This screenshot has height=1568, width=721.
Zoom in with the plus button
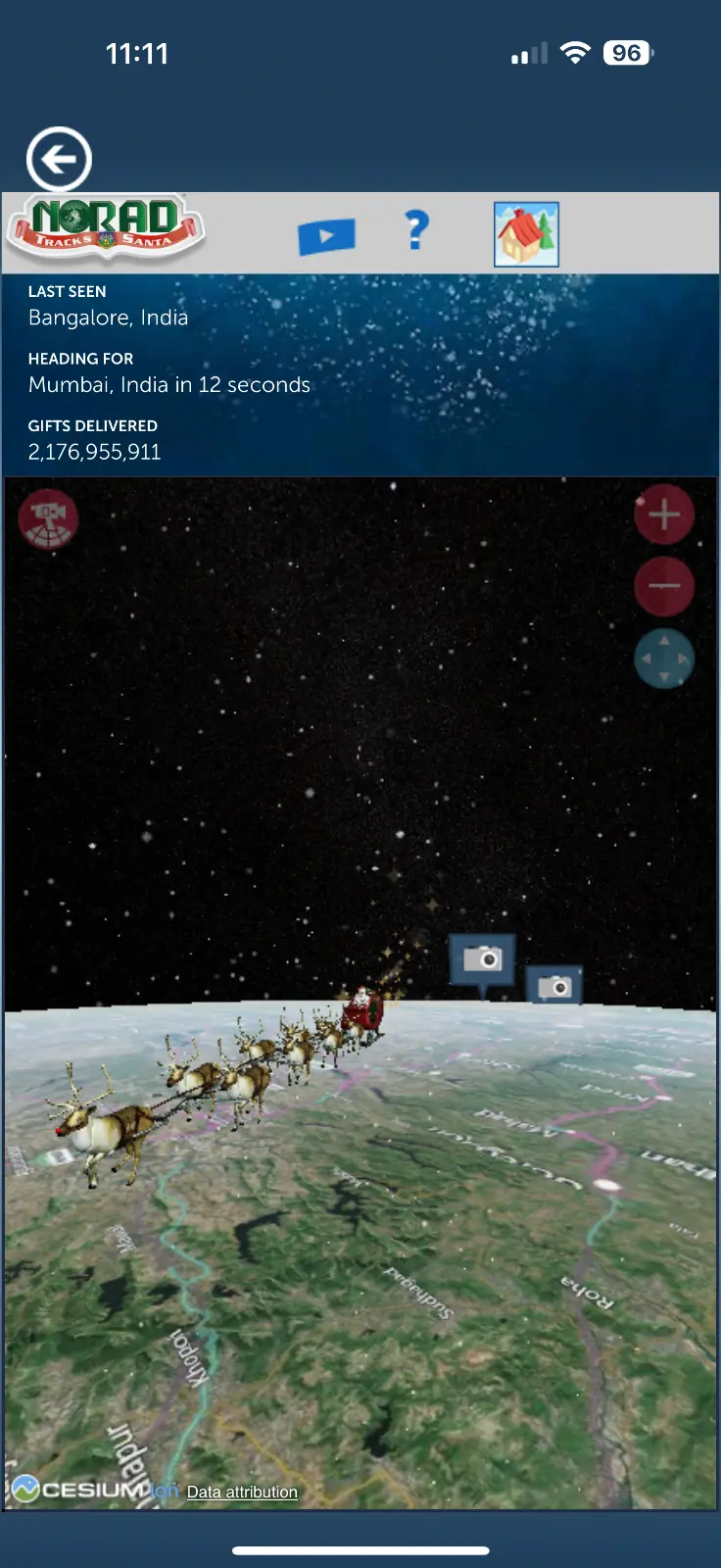[x=664, y=514]
